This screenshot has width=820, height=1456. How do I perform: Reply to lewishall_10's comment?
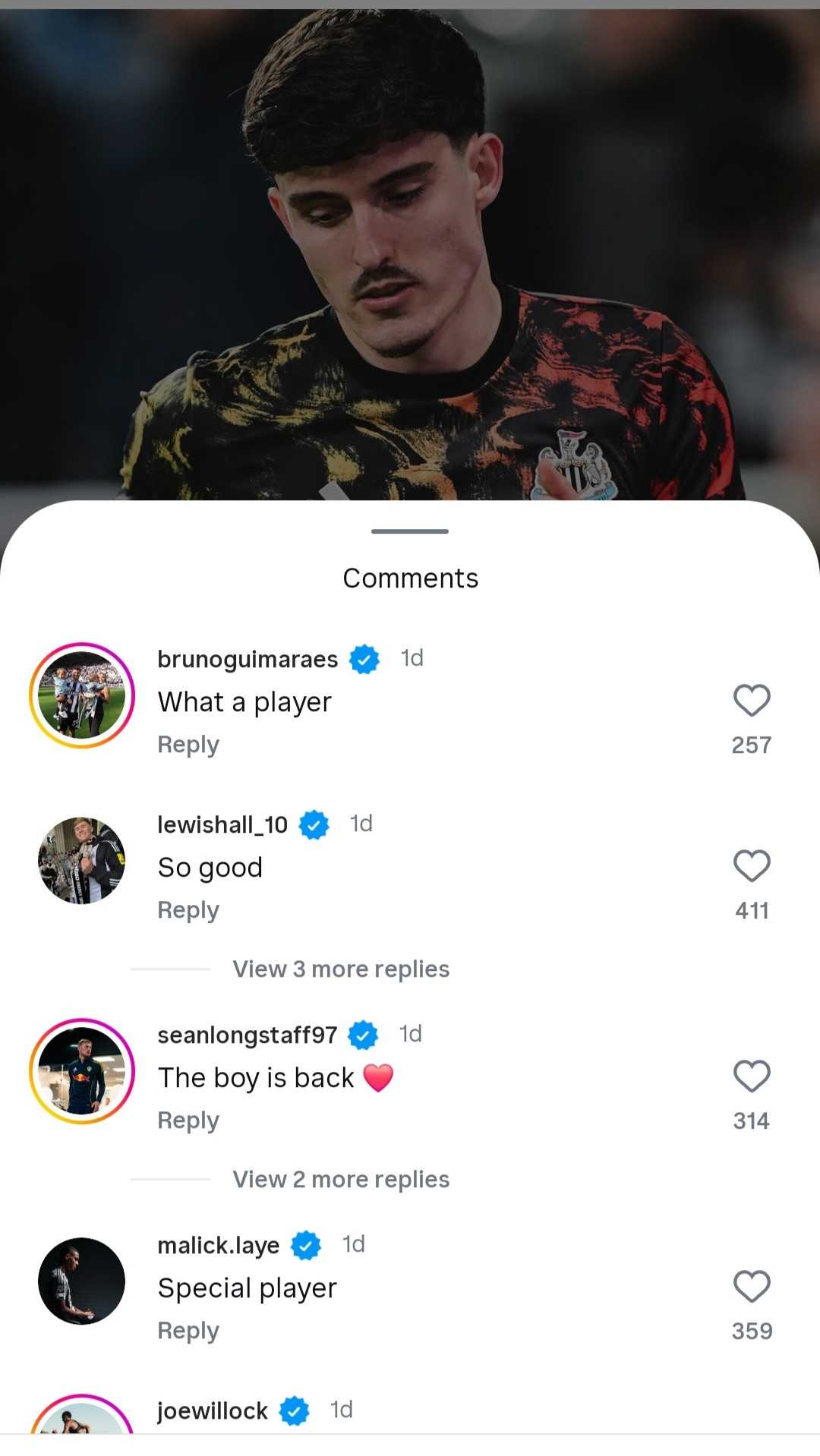[x=188, y=910]
